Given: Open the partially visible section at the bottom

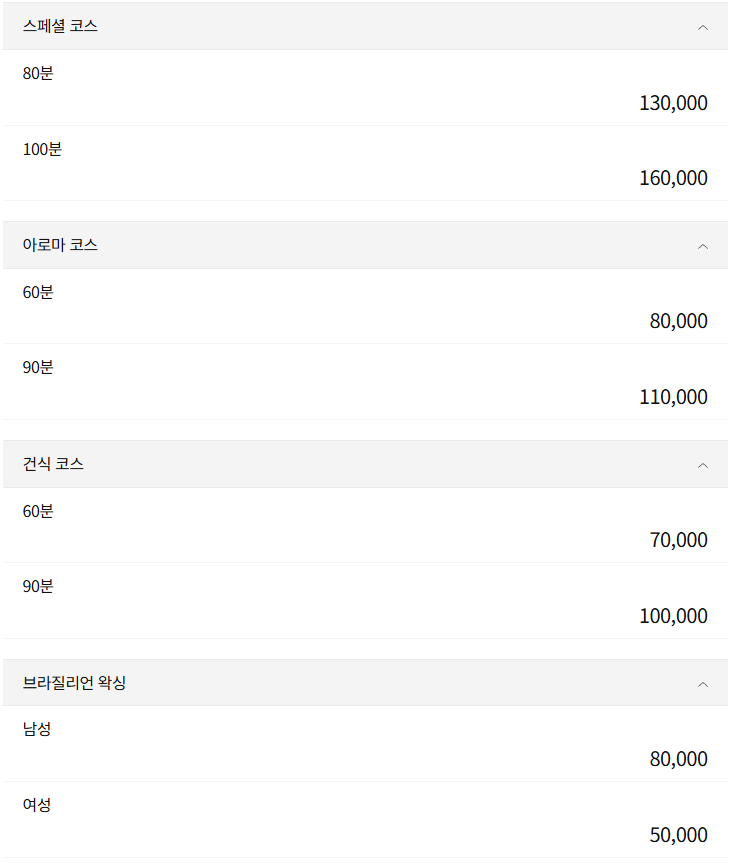Looking at the screenshot, I should [366, 858].
